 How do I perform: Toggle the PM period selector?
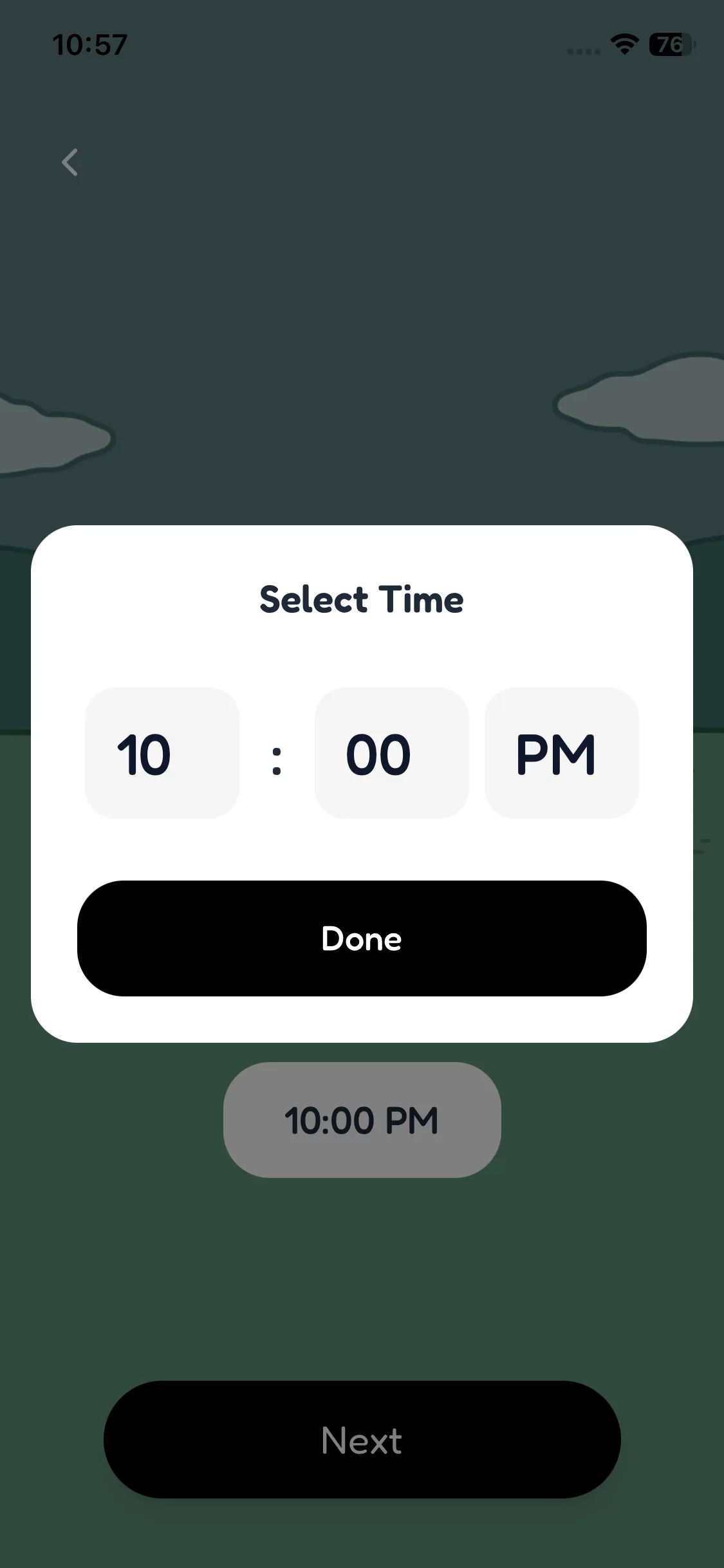[x=561, y=753]
